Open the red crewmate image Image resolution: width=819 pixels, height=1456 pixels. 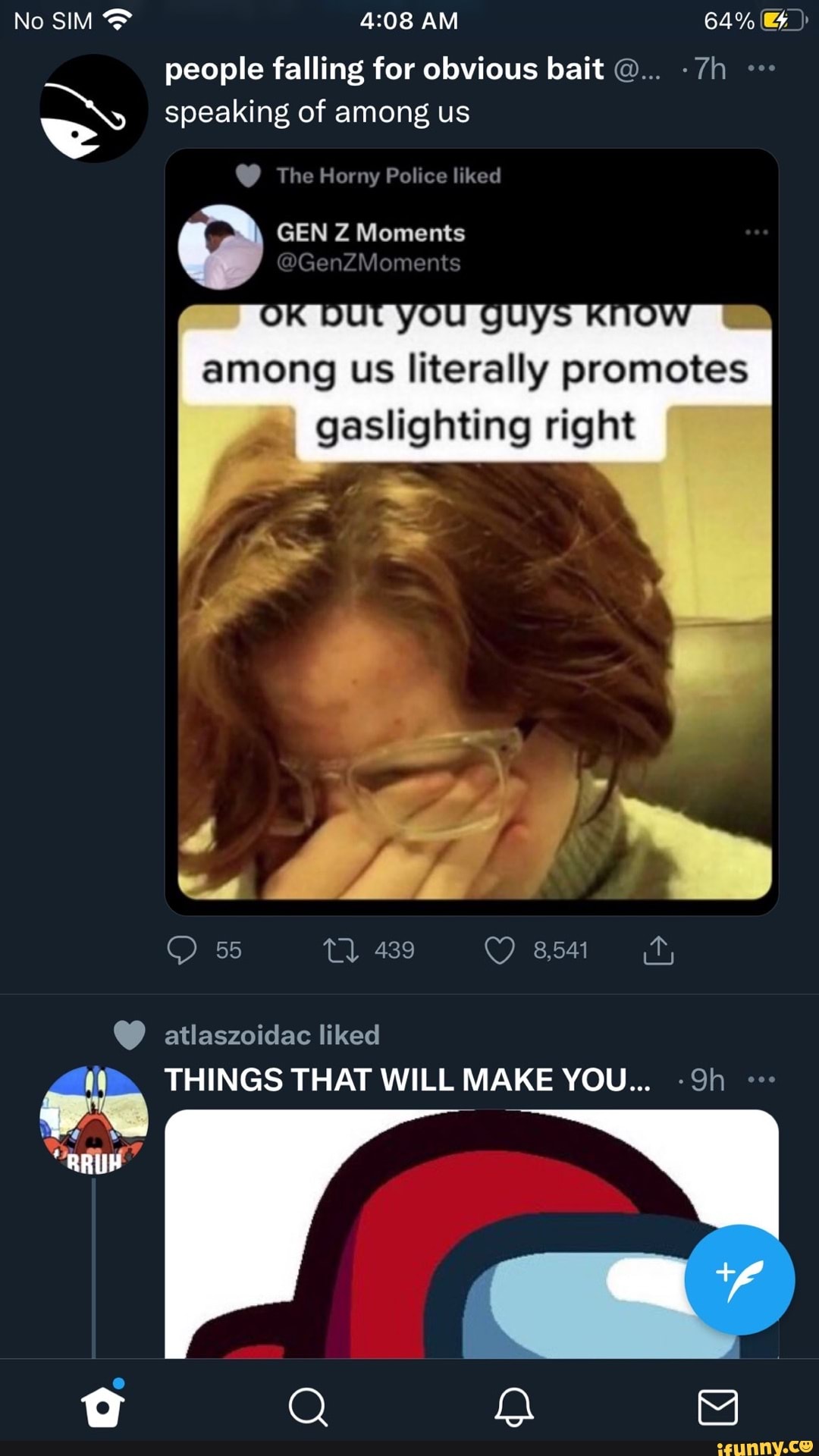click(x=425, y=1236)
